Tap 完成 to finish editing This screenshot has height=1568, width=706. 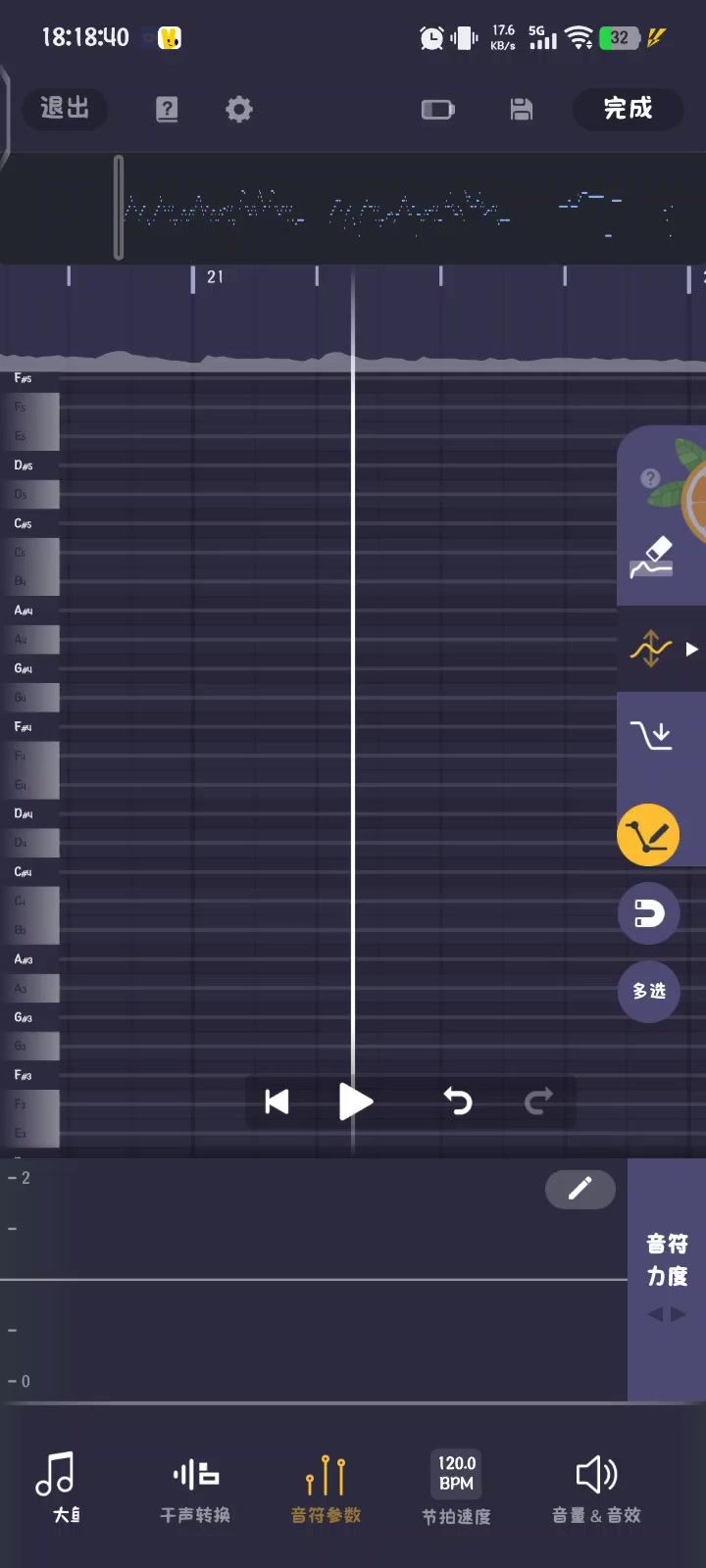tap(628, 108)
